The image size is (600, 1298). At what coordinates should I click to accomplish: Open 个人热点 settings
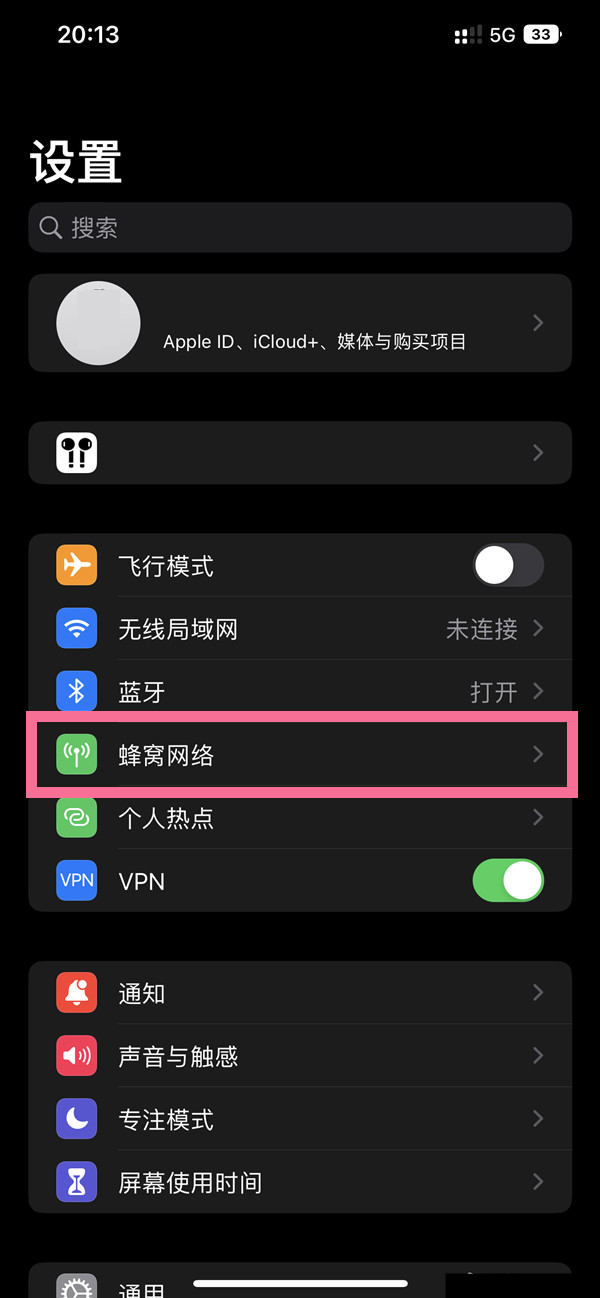pos(300,818)
